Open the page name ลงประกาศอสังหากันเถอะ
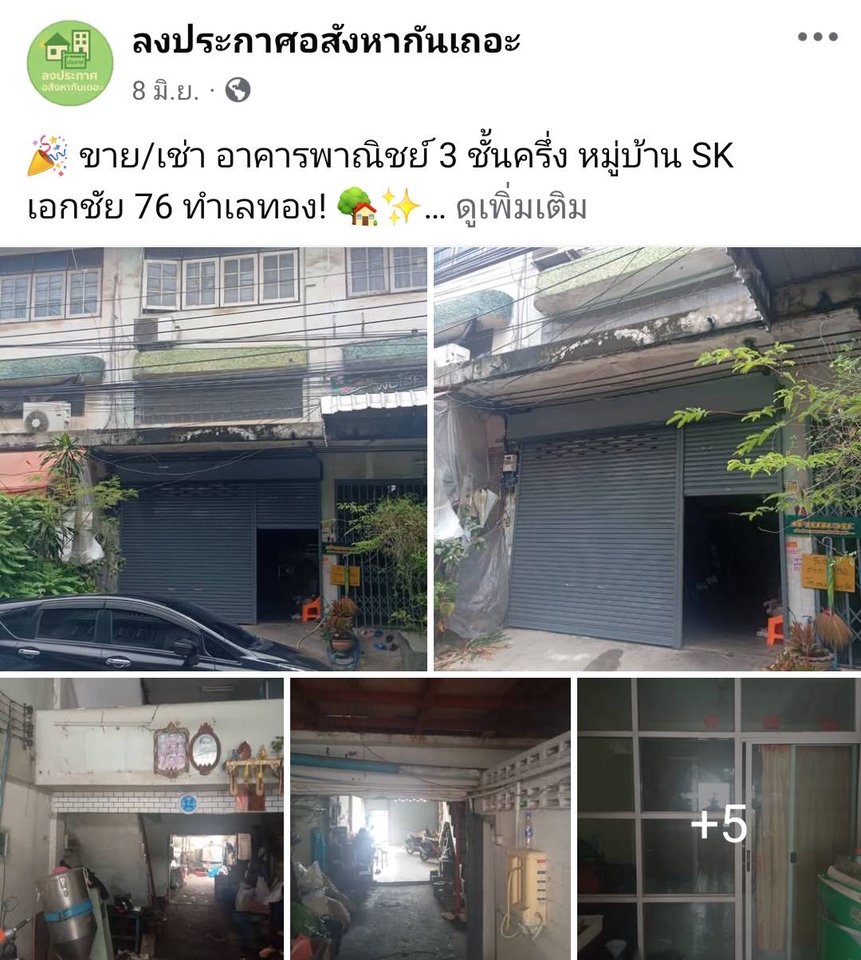The height and width of the screenshot is (960, 861). click(326, 43)
